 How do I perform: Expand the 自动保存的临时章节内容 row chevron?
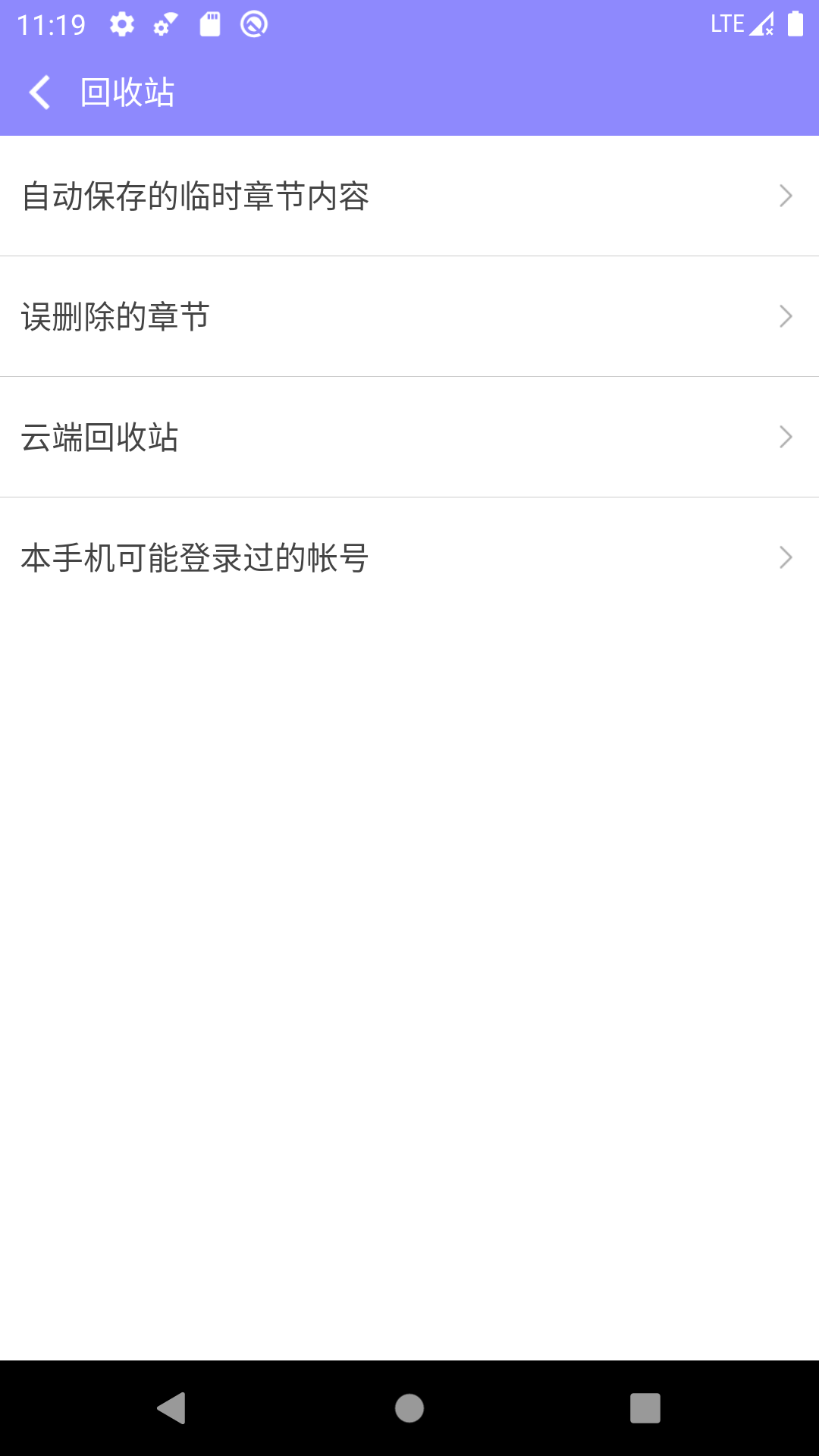786,196
